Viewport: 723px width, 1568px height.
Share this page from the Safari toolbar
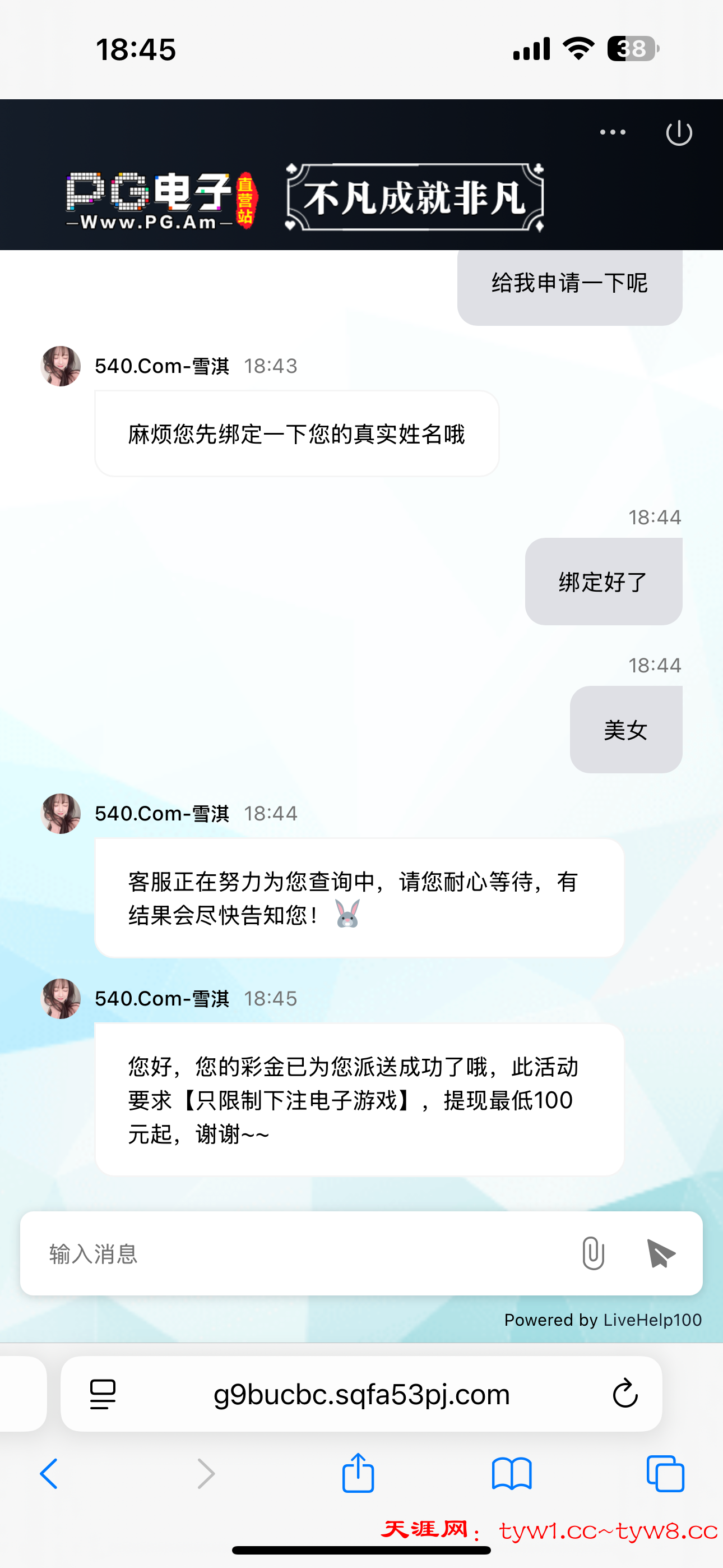[358, 1473]
